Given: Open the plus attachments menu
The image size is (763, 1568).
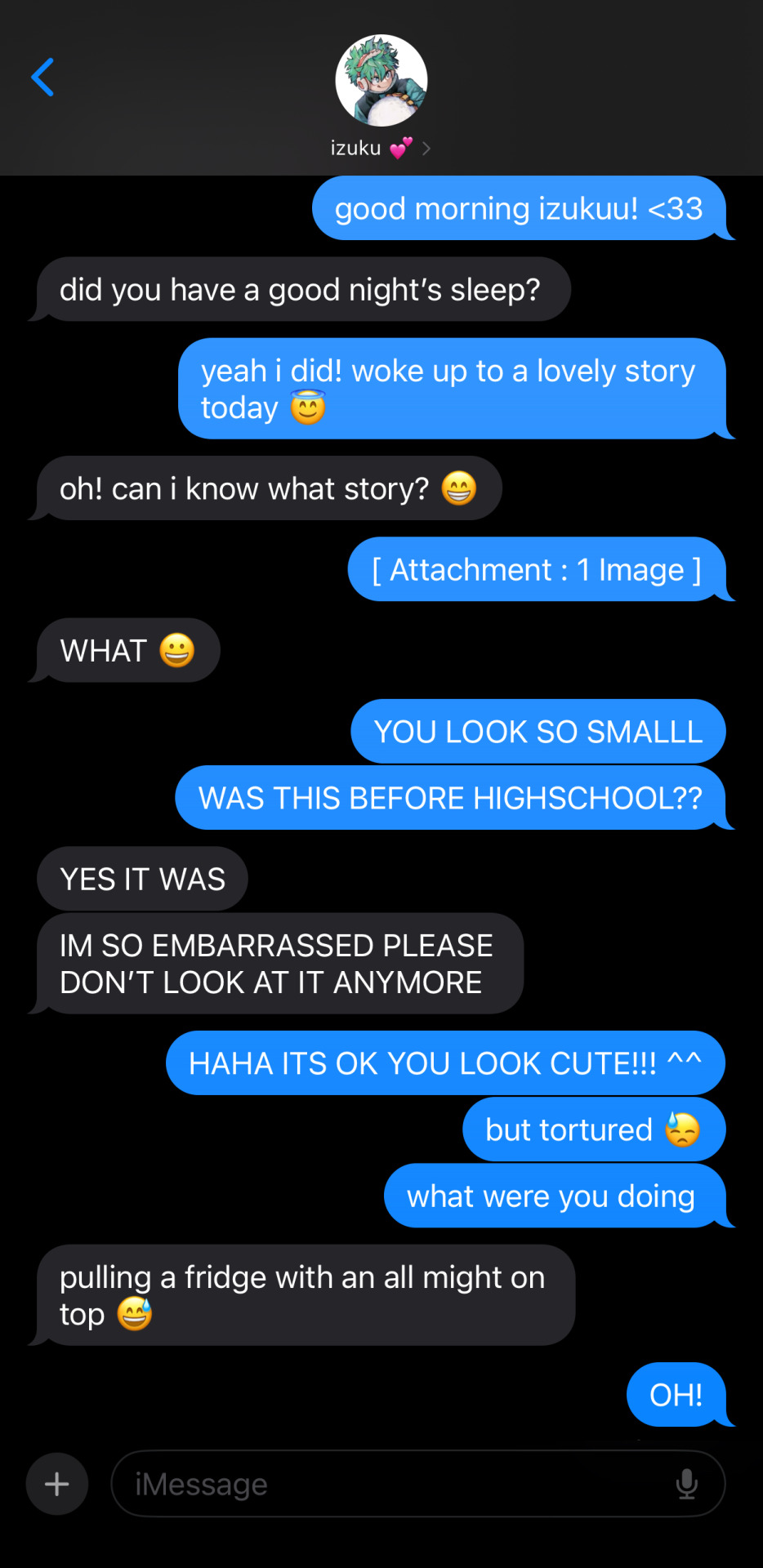Looking at the screenshot, I should [57, 1484].
